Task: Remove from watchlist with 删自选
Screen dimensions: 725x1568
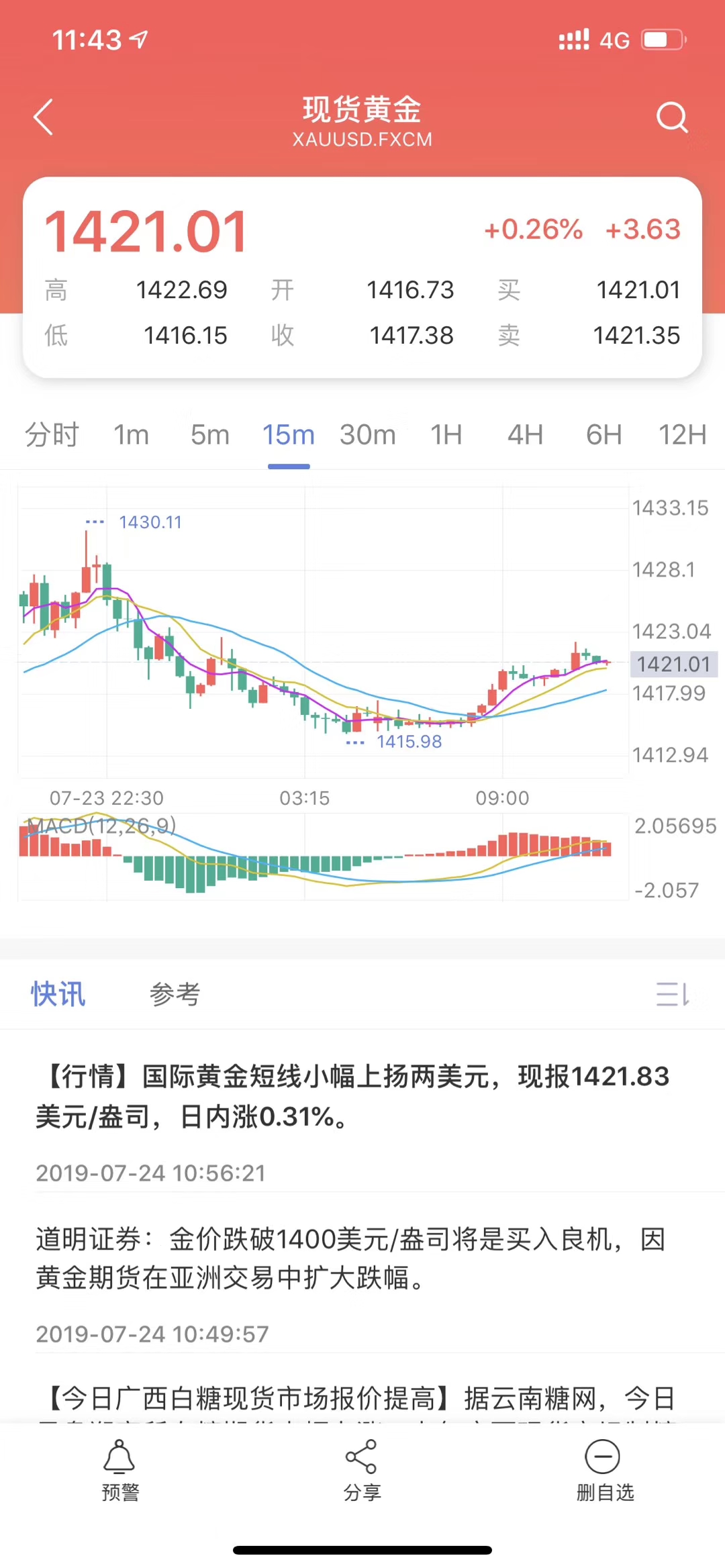Action: tap(604, 1470)
